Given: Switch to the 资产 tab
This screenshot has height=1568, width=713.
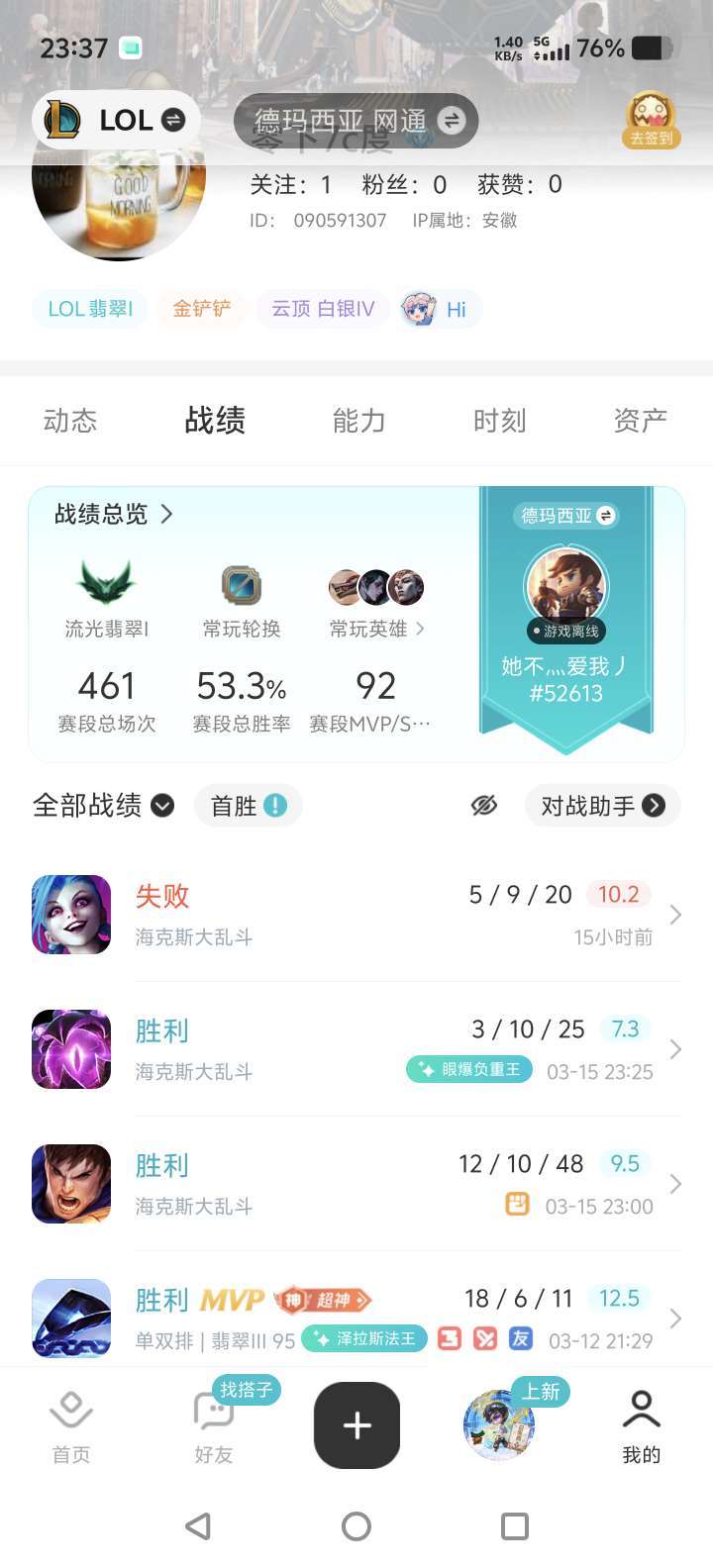Looking at the screenshot, I should tap(642, 420).
